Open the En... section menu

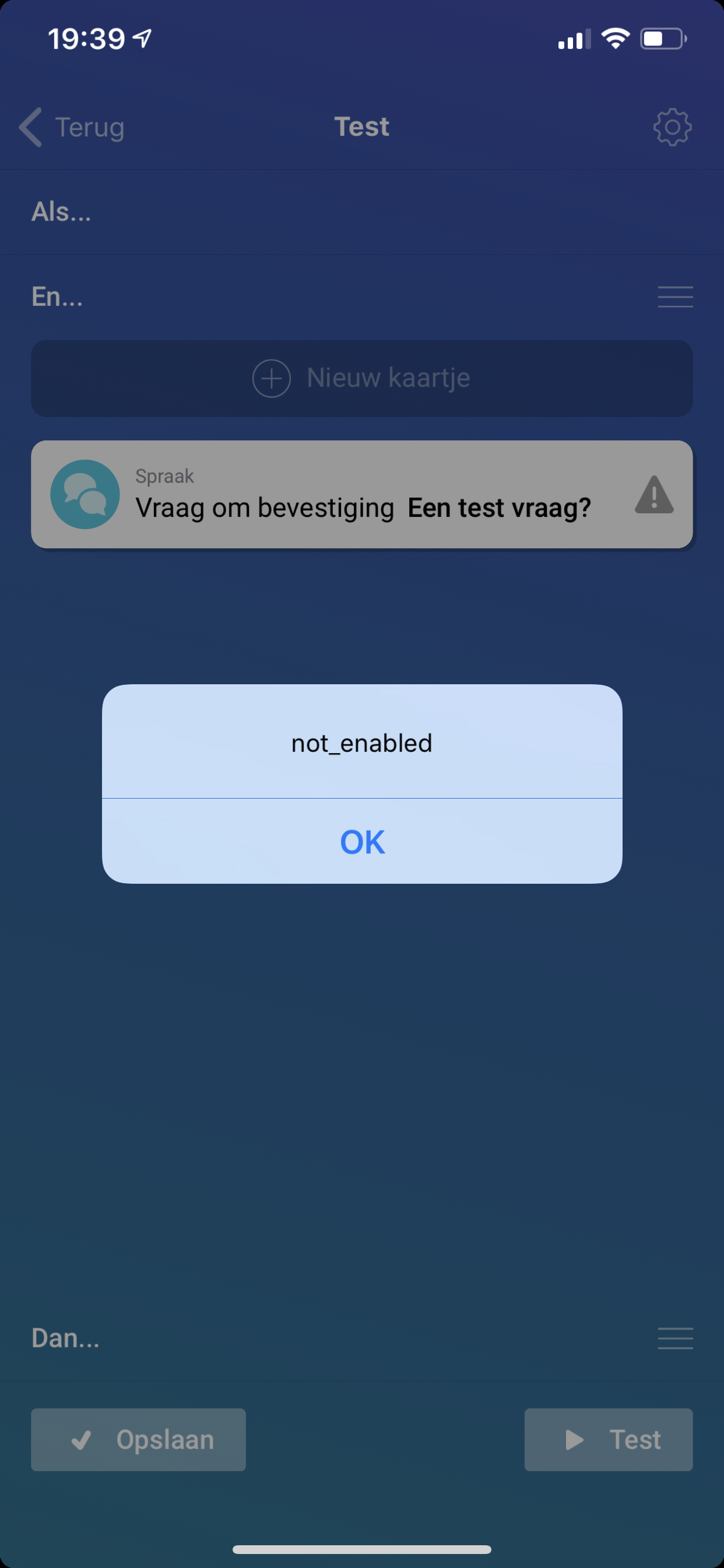tap(674, 297)
